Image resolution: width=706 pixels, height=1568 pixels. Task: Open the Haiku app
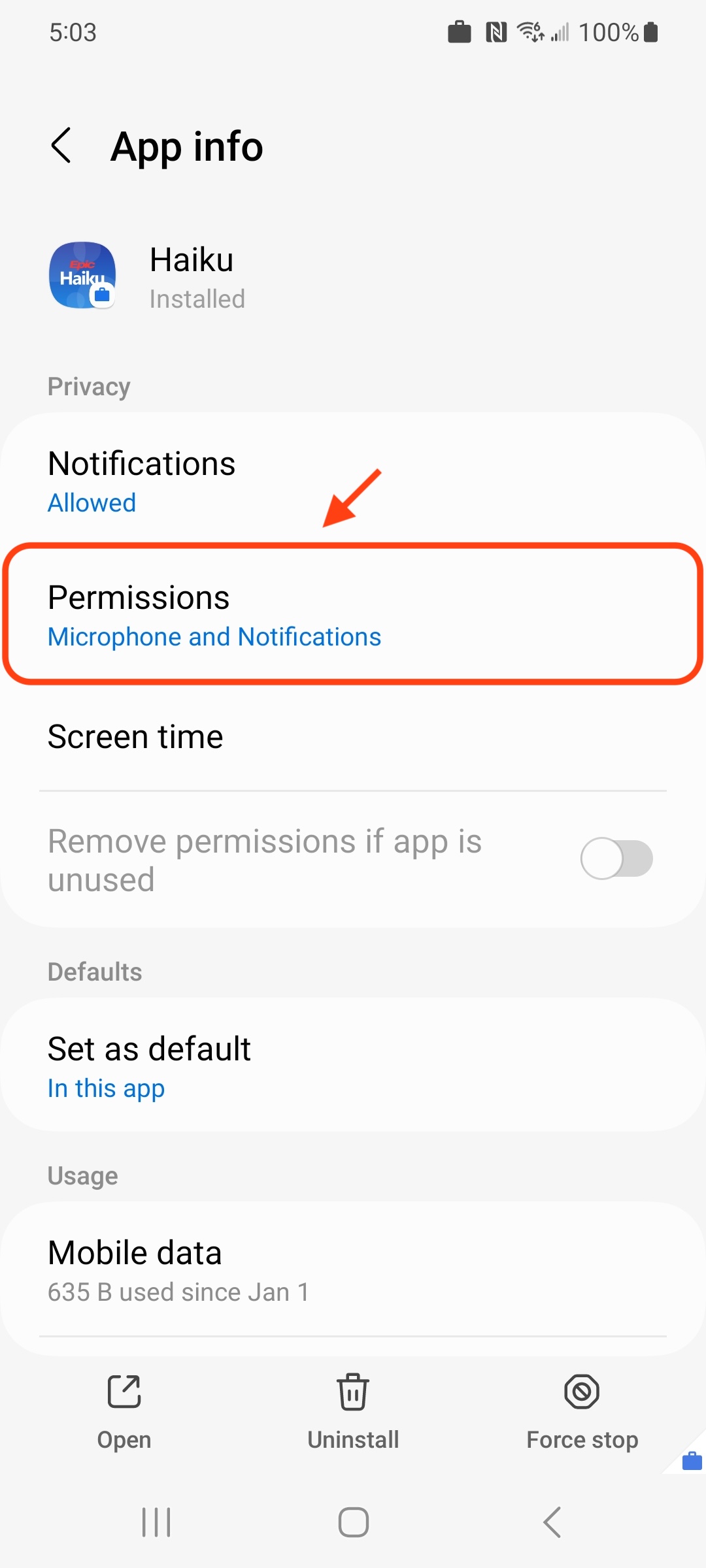coord(124,1411)
